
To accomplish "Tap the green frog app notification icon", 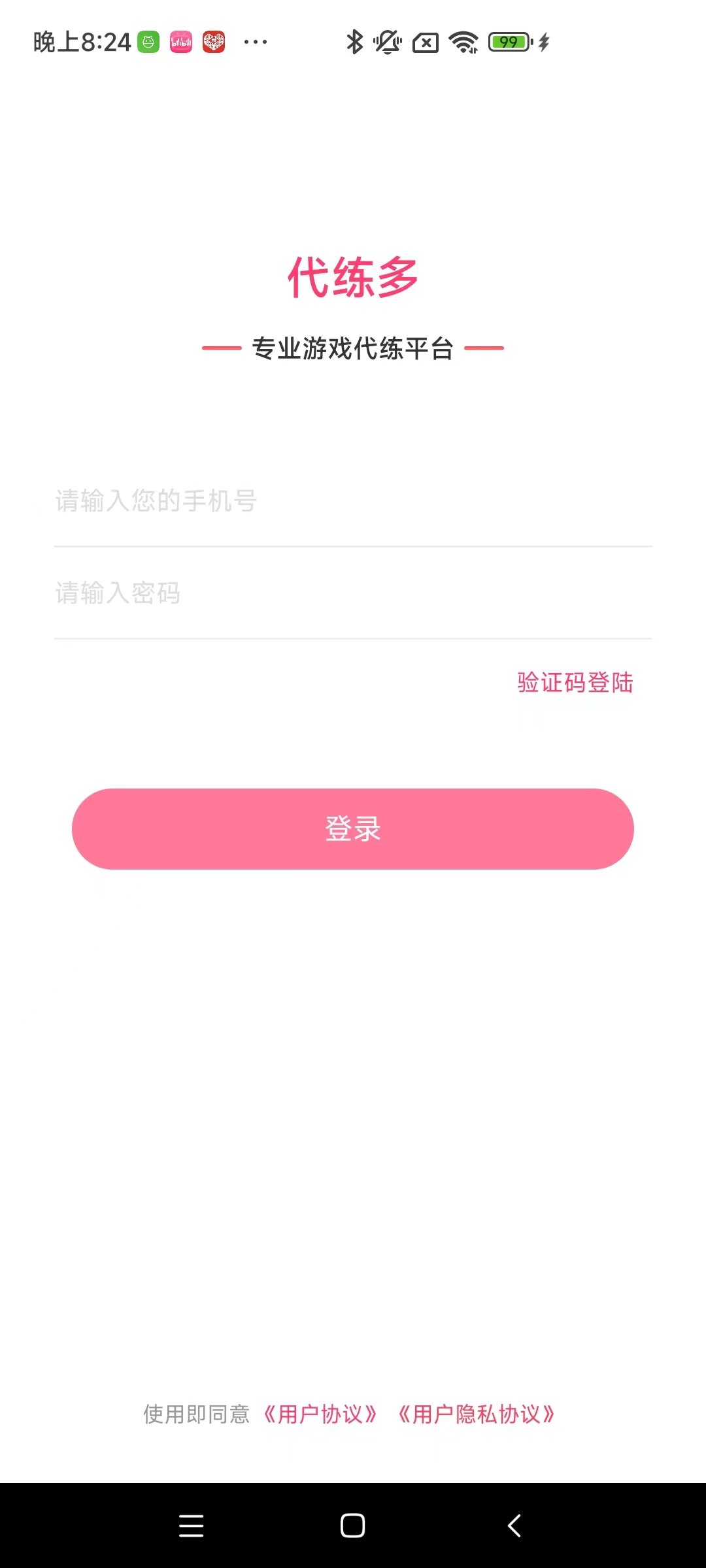I will 148,42.
